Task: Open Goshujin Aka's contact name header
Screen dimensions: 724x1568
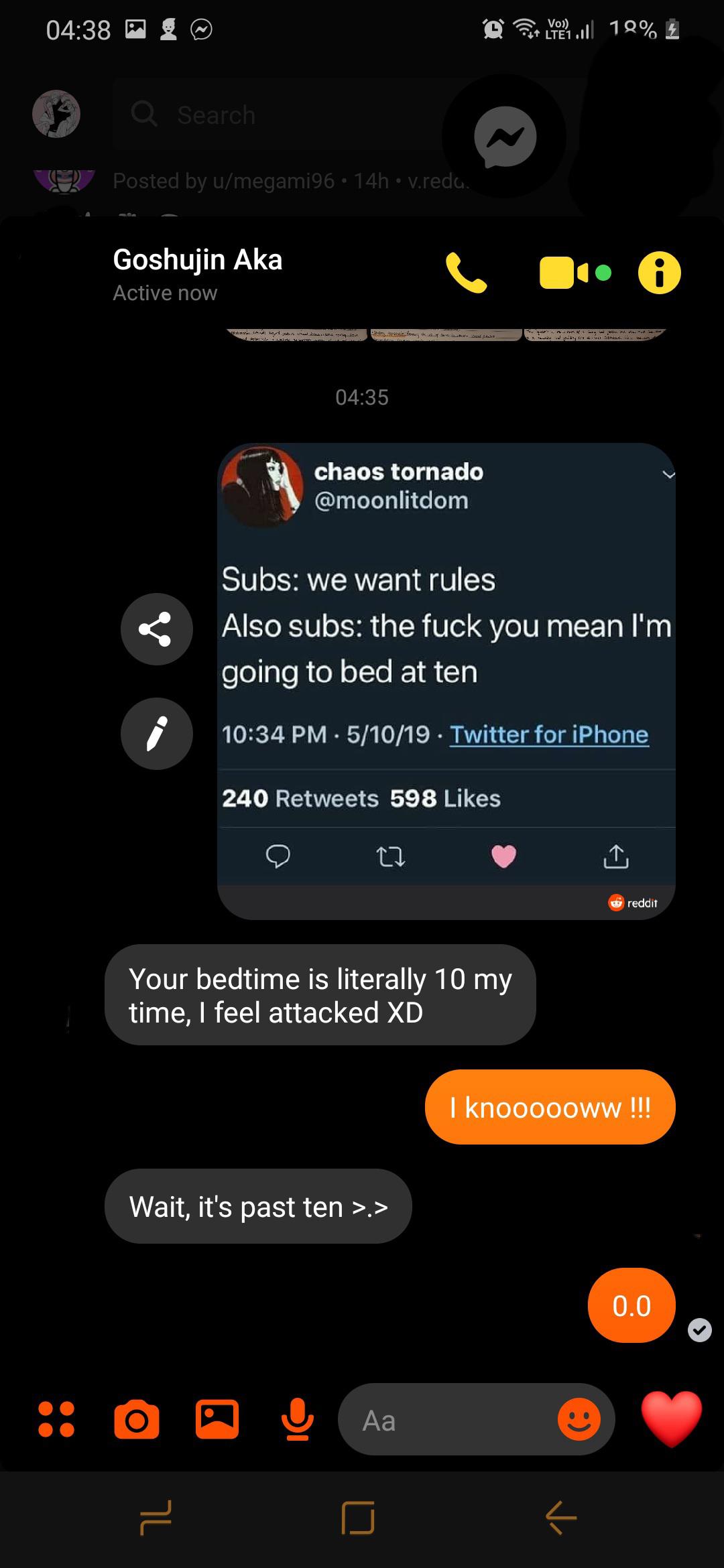Action: click(198, 260)
